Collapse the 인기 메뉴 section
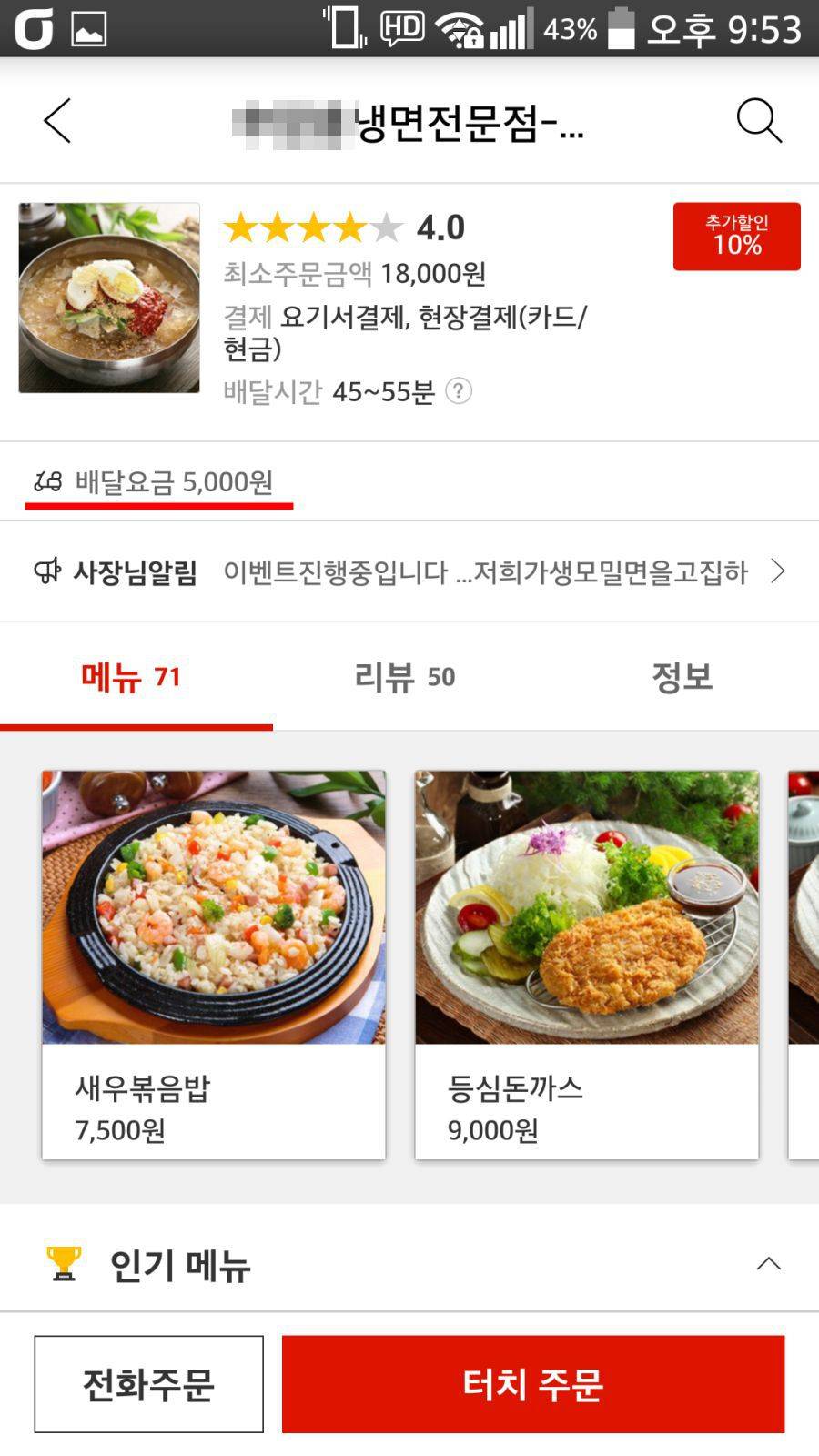Screen dimensions: 819x1456 click(770, 1264)
